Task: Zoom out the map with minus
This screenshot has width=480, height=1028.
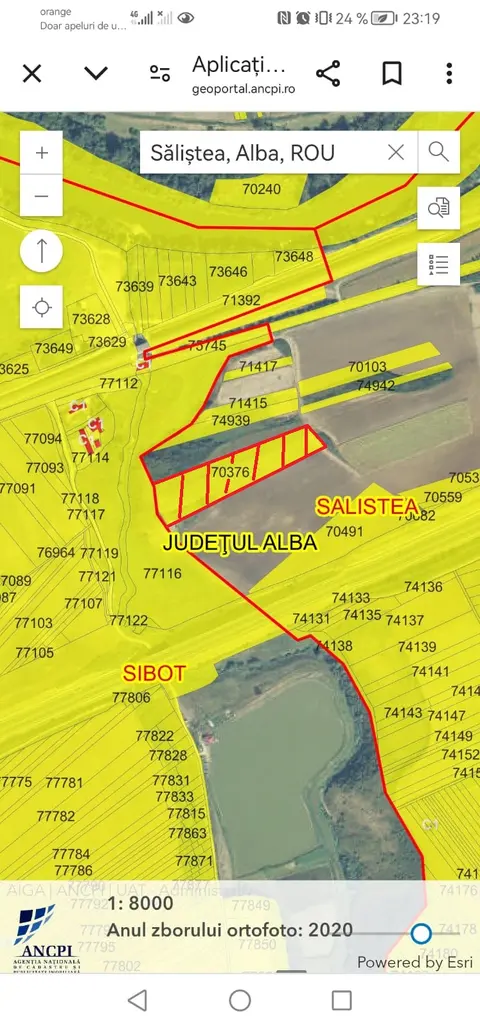Action: [41, 195]
